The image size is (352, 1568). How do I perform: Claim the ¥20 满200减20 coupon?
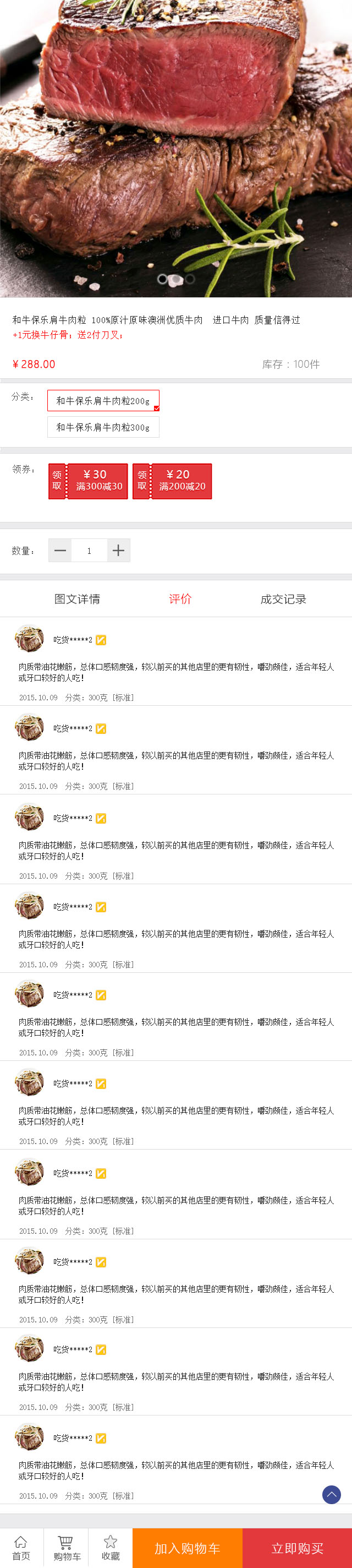[172, 481]
